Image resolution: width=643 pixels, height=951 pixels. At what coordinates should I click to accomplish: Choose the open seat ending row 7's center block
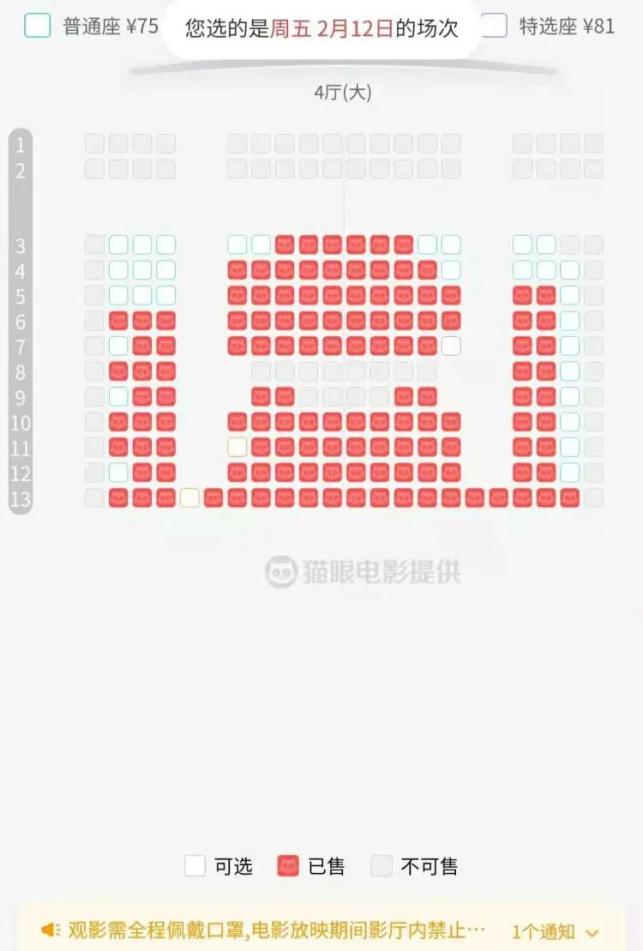coord(451,346)
